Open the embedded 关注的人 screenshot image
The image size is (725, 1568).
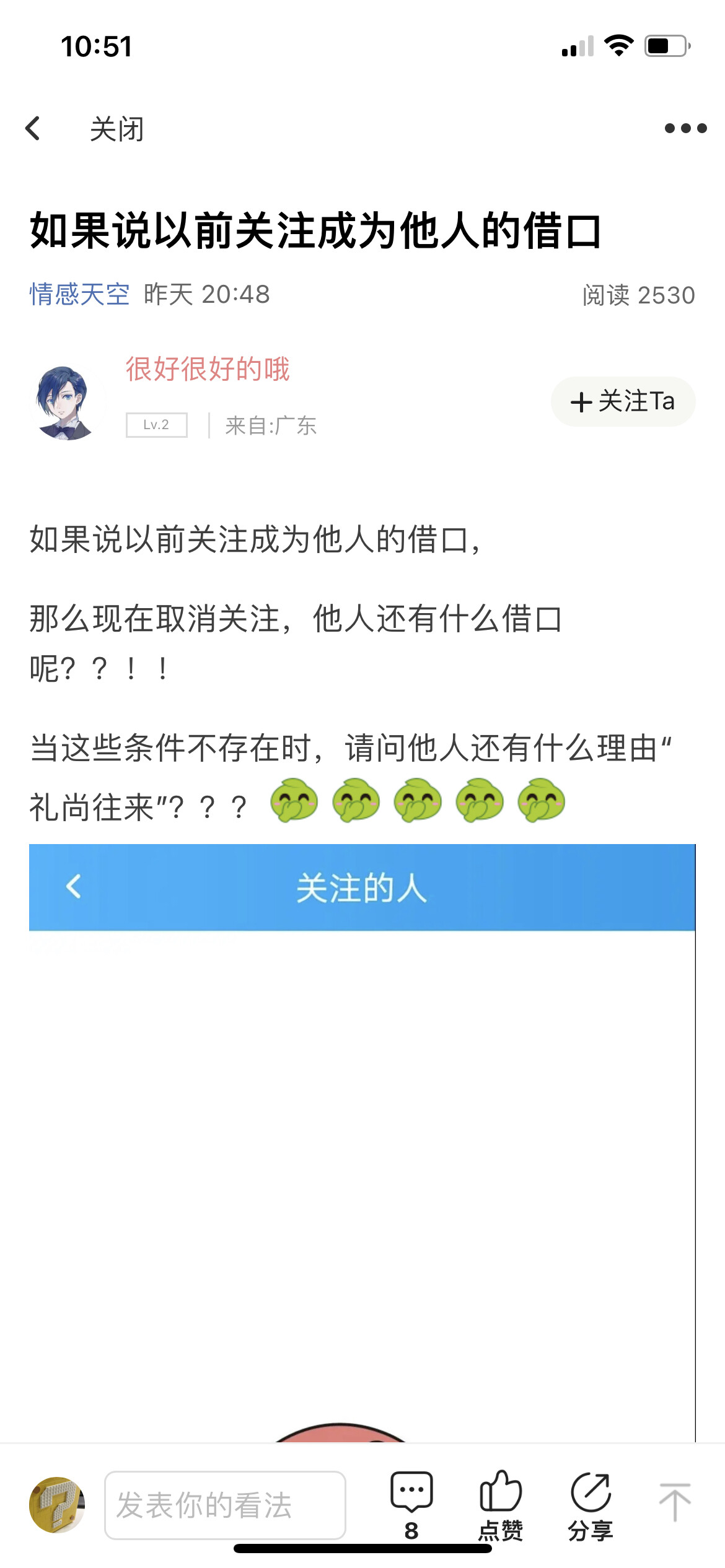(x=362, y=1139)
